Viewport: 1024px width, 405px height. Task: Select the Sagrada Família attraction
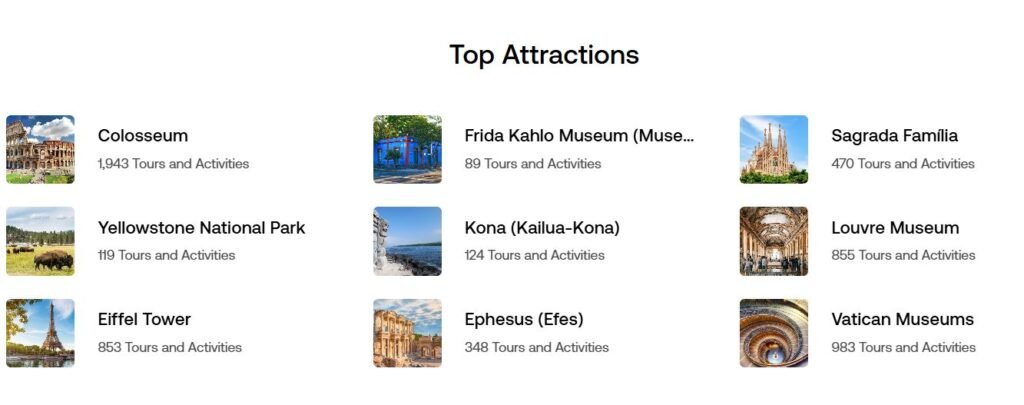[894, 136]
